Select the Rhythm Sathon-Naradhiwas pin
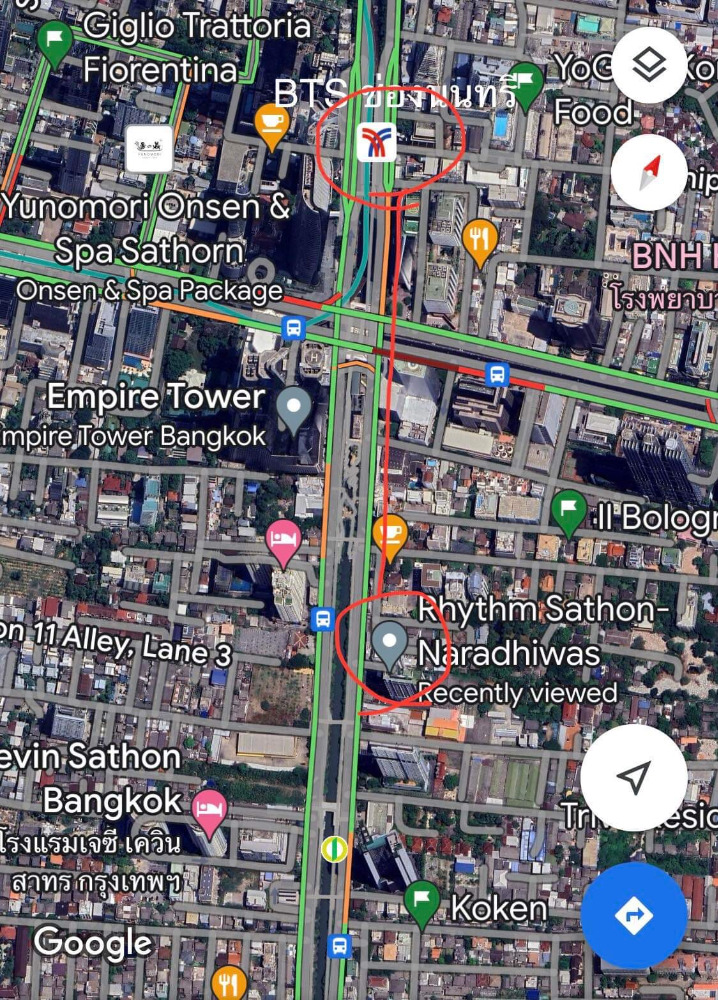718x1000 pixels. tap(388, 642)
